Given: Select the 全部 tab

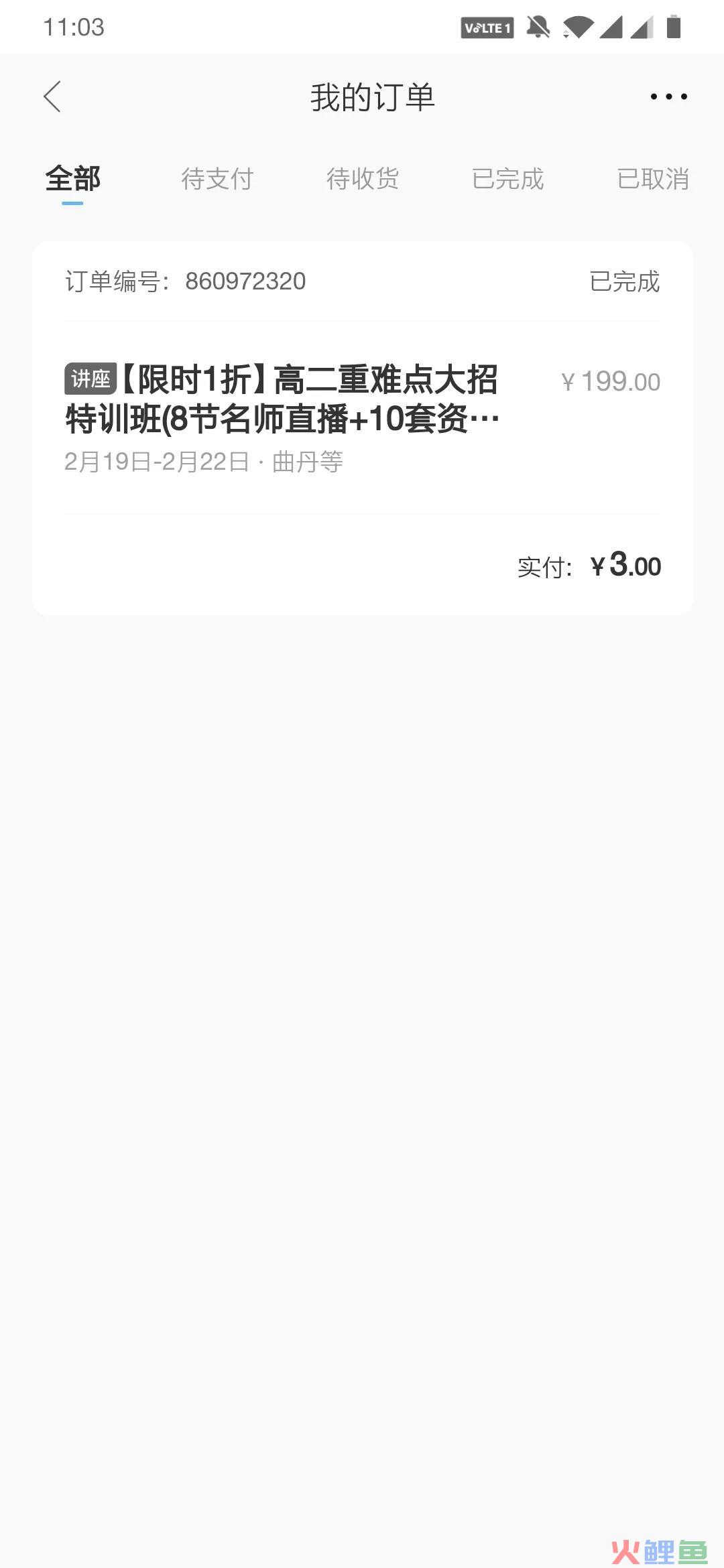Looking at the screenshot, I should (x=72, y=179).
